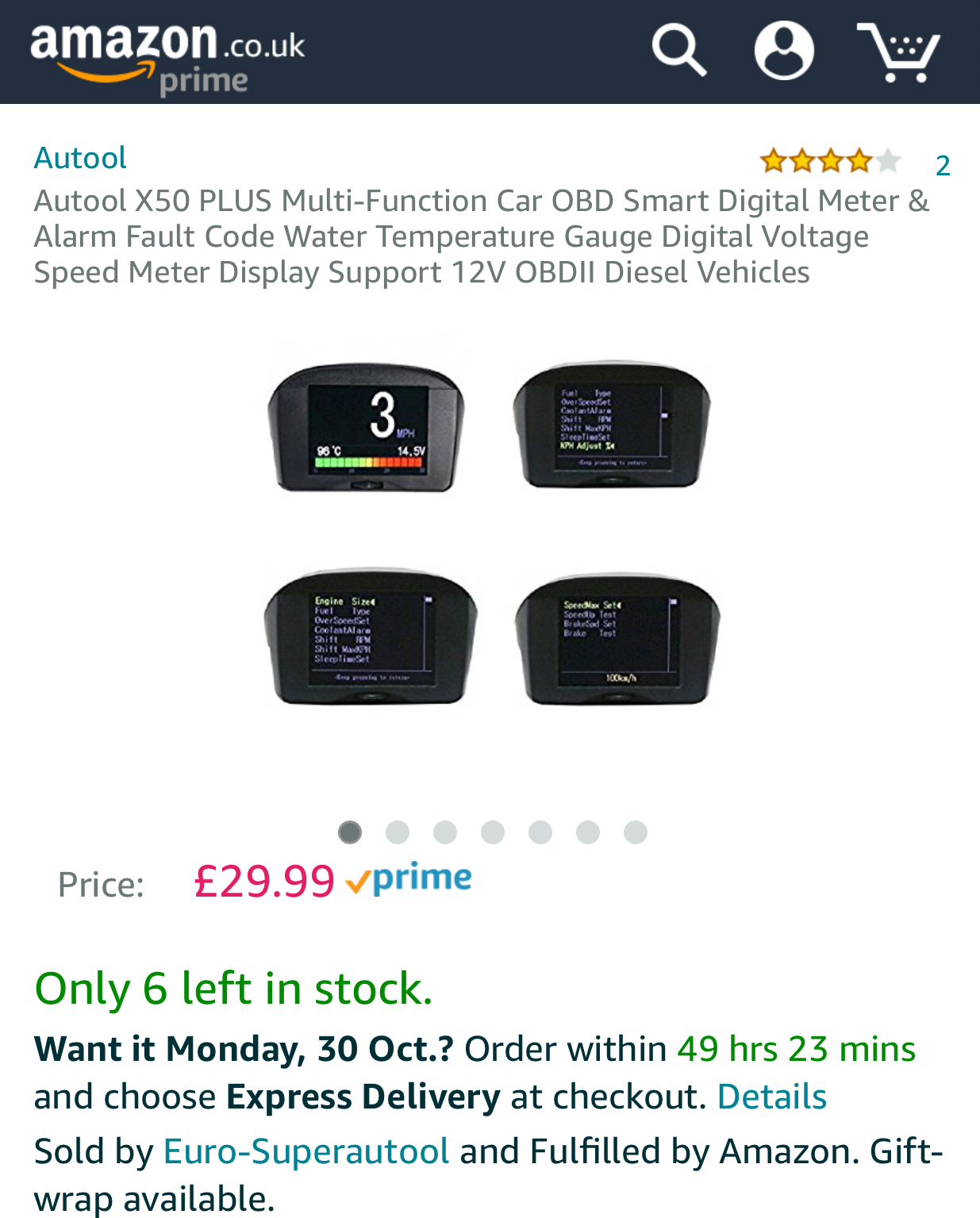
Task: View the shopping basket
Action: click(x=899, y=52)
